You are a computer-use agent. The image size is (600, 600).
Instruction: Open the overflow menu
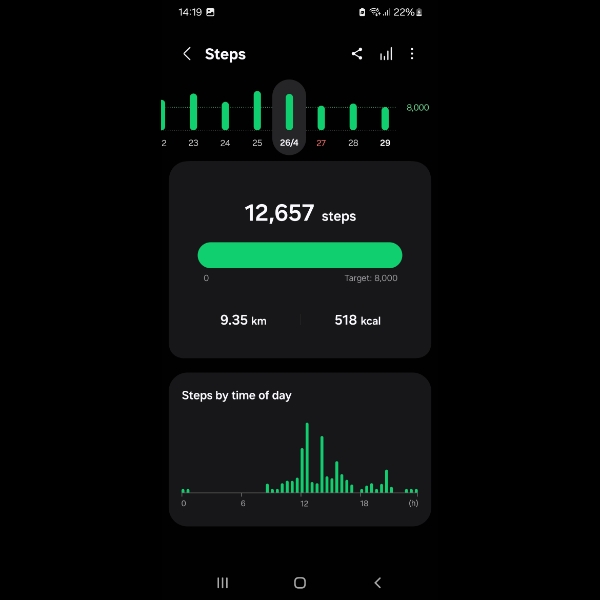pos(412,54)
